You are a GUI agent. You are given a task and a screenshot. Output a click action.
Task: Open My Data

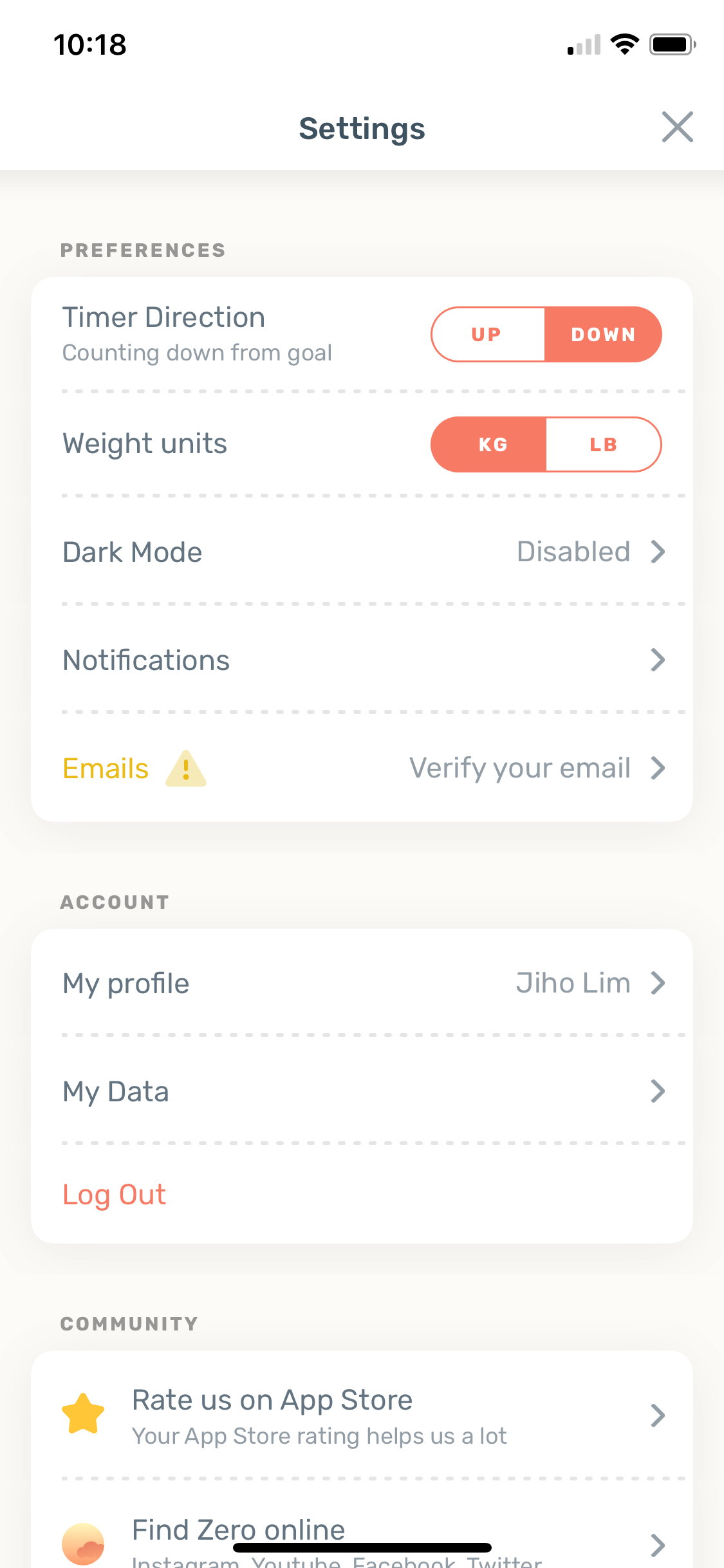pos(362,1091)
